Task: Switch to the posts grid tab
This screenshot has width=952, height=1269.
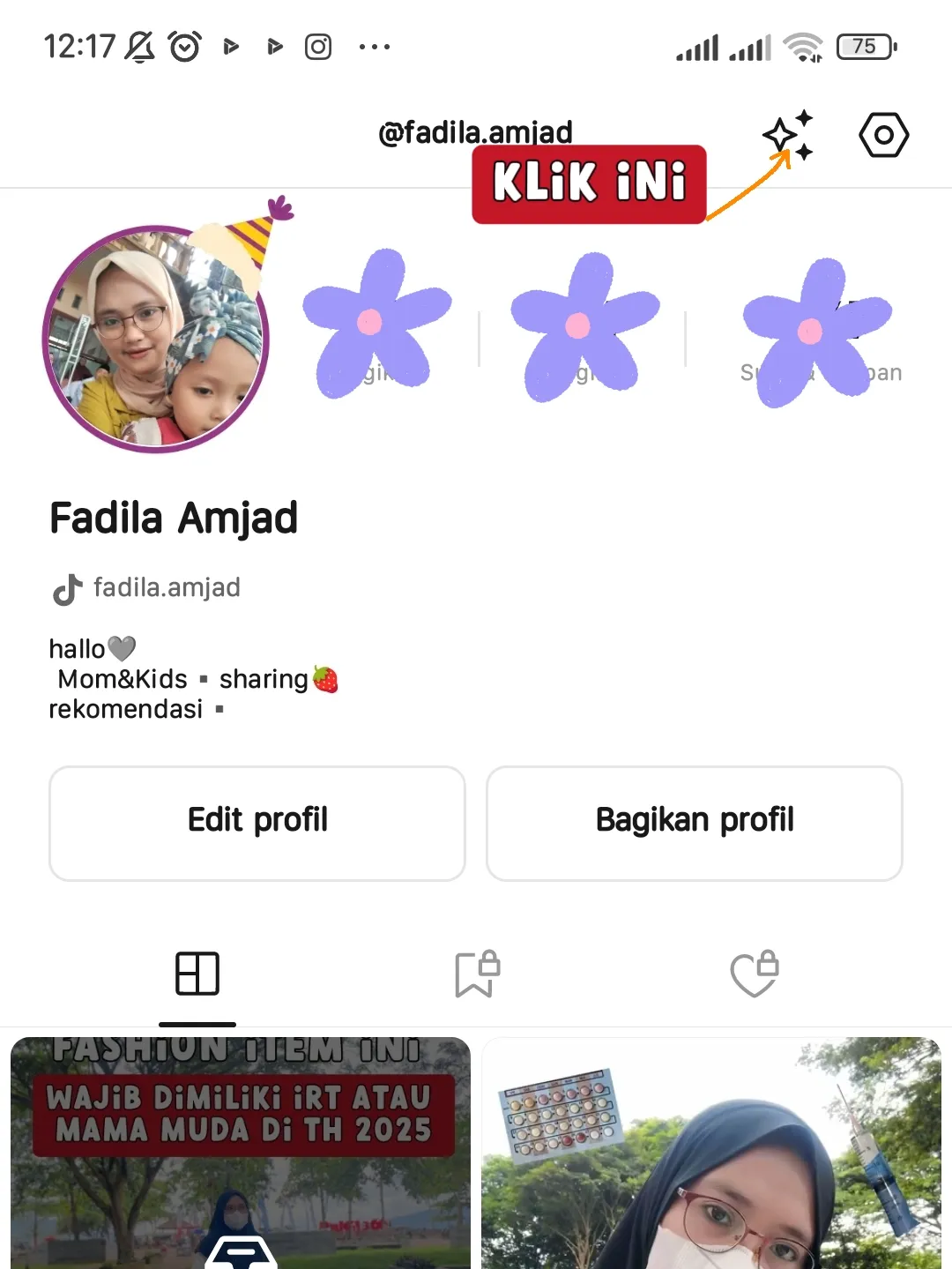Action: [197, 974]
